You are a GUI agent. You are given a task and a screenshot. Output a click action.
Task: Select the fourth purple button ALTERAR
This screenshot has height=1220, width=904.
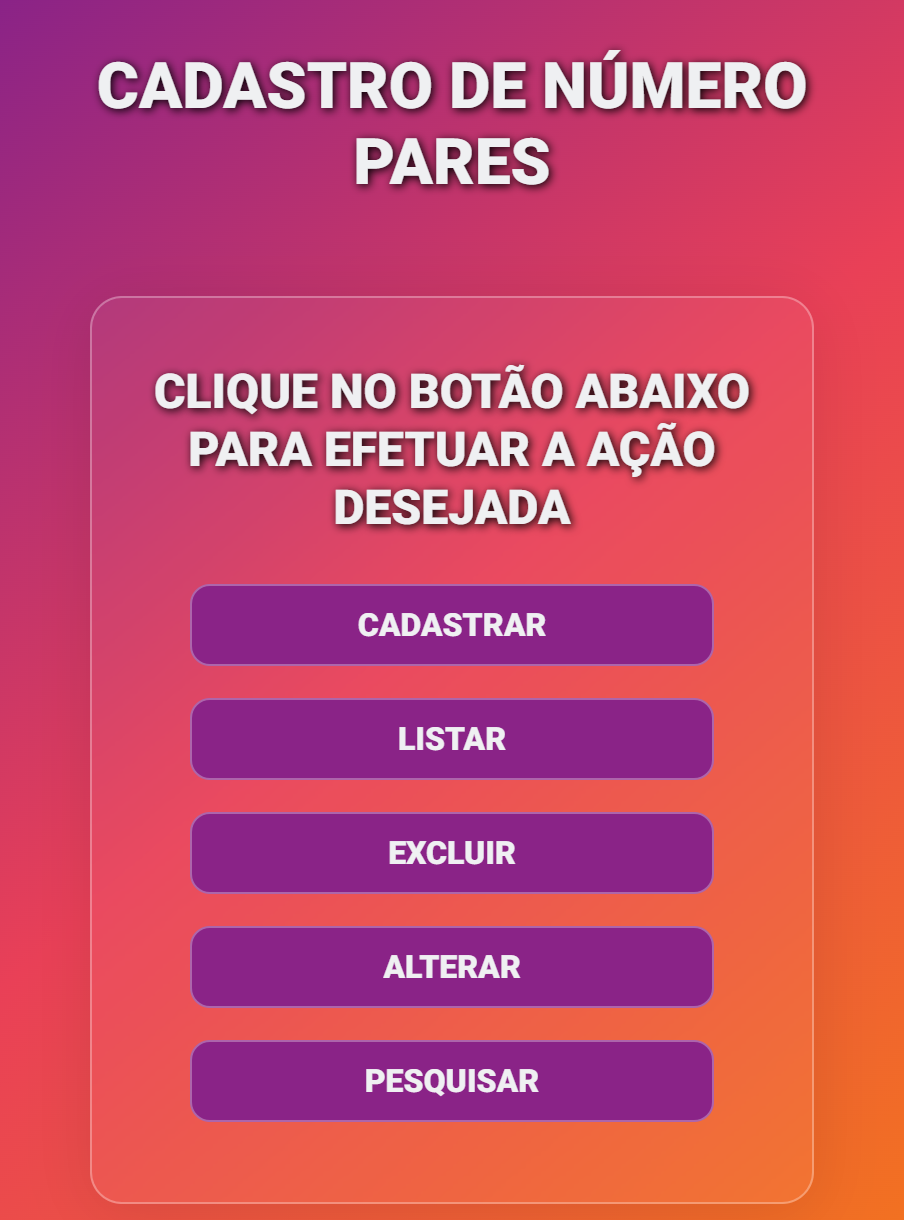pos(451,967)
